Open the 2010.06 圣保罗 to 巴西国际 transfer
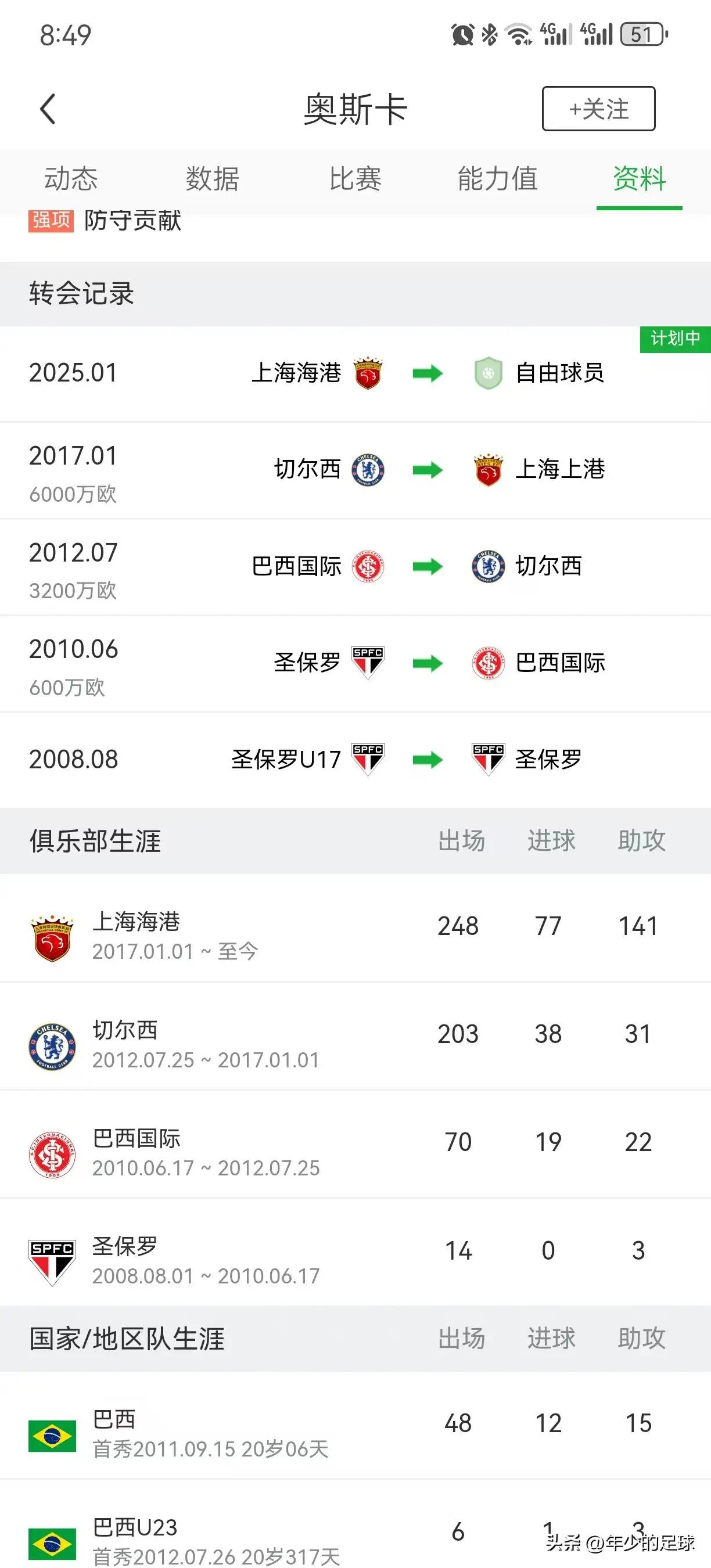Screen dimensions: 711x1568 click(x=355, y=664)
